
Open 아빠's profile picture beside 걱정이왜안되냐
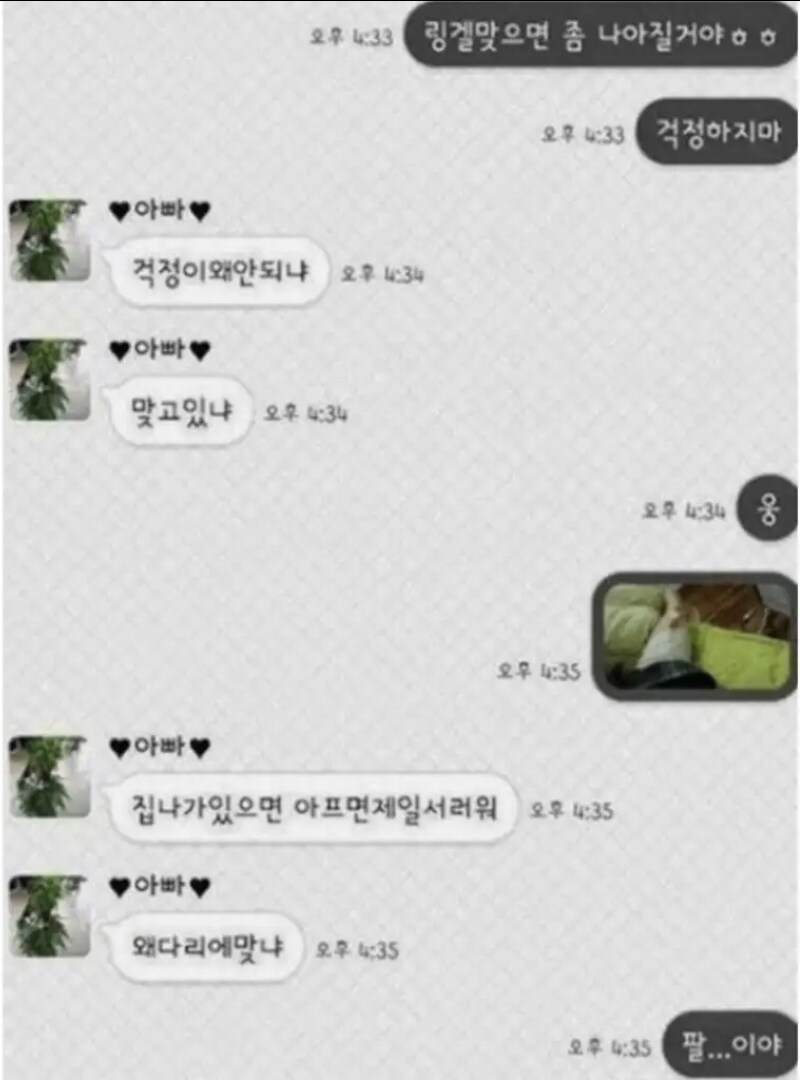(48, 241)
